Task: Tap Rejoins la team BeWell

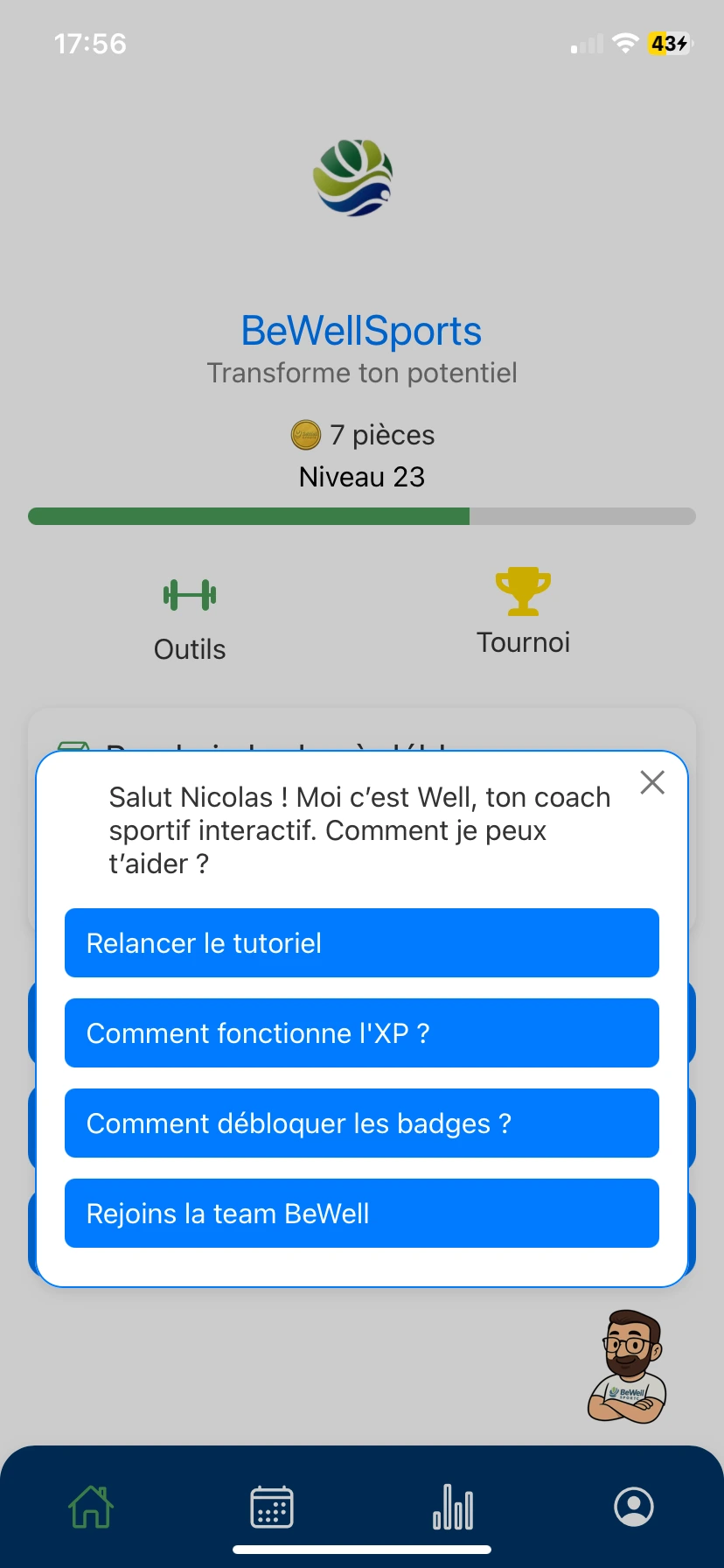Action: (361, 1214)
